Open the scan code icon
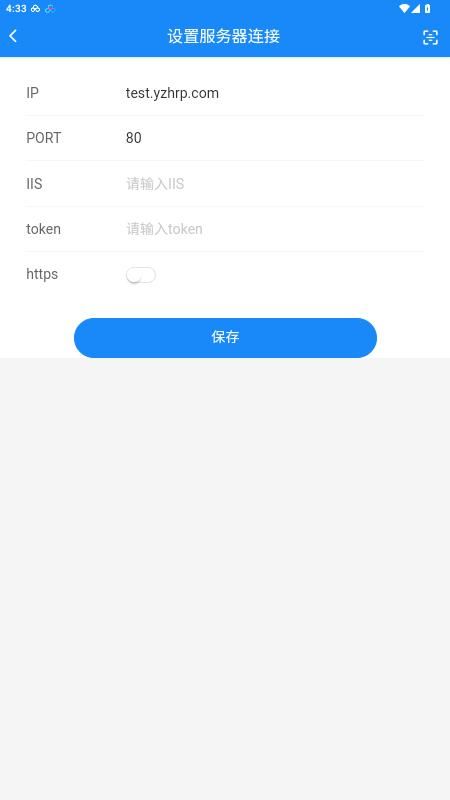450x800 pixels. click(x=430, y=37)
